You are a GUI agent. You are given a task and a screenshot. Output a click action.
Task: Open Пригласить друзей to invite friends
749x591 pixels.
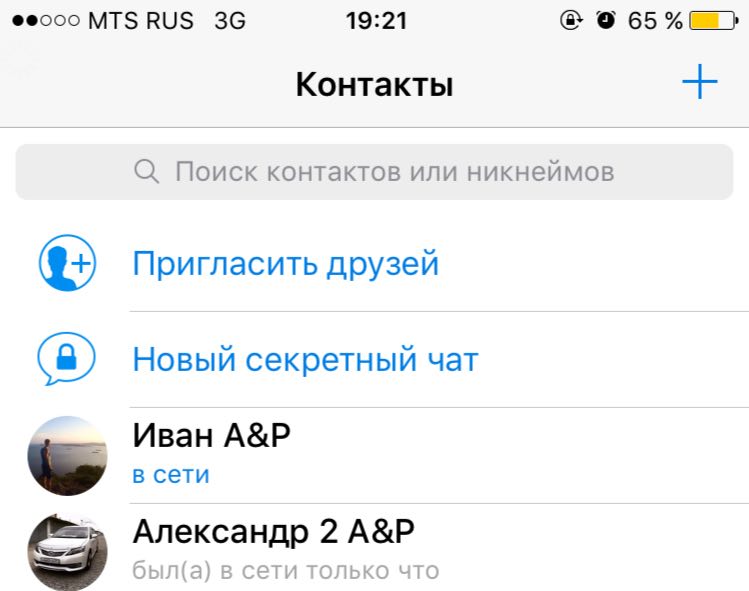coord(286,265)
